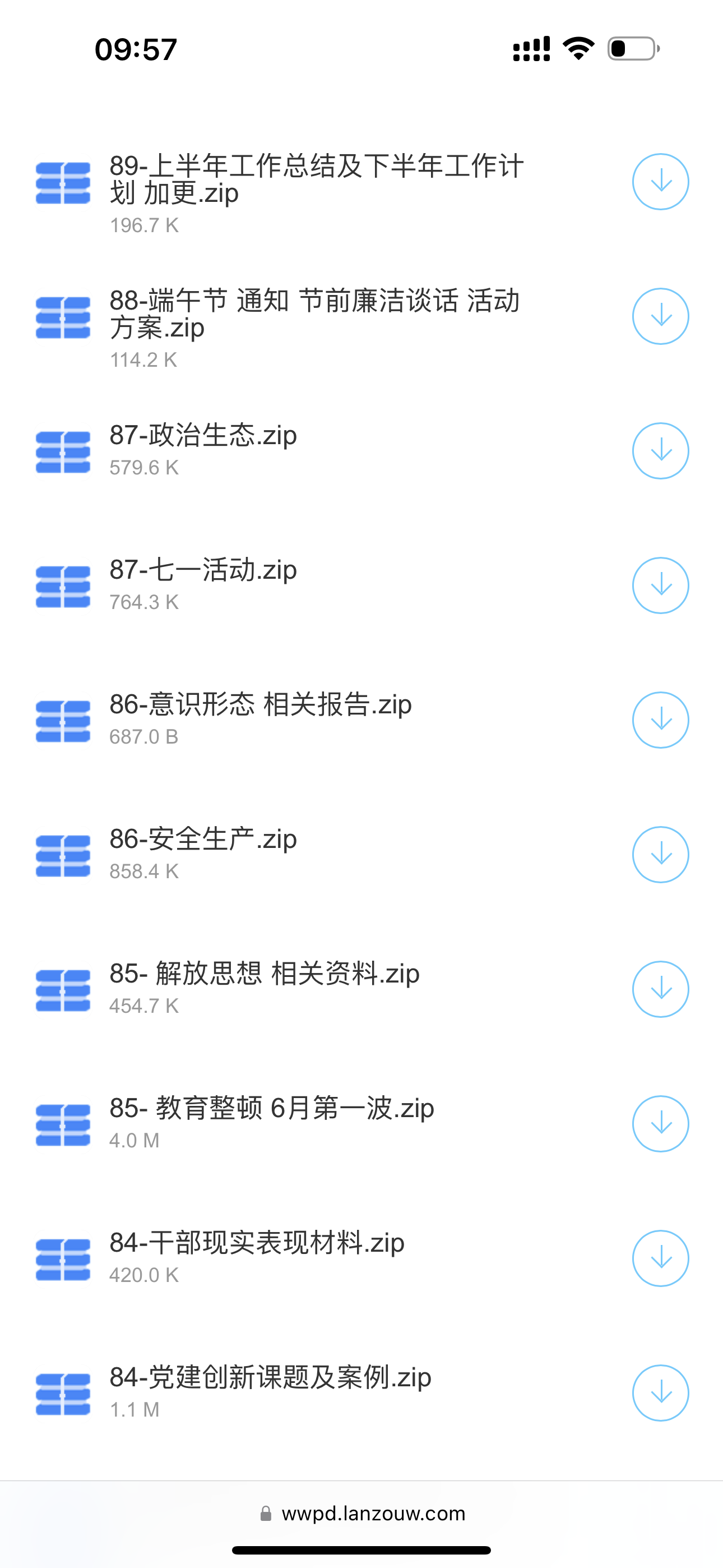Download 87-七一活动.zip via arrow icon
The image size is (723, 1568).
[x=660, y=585]
